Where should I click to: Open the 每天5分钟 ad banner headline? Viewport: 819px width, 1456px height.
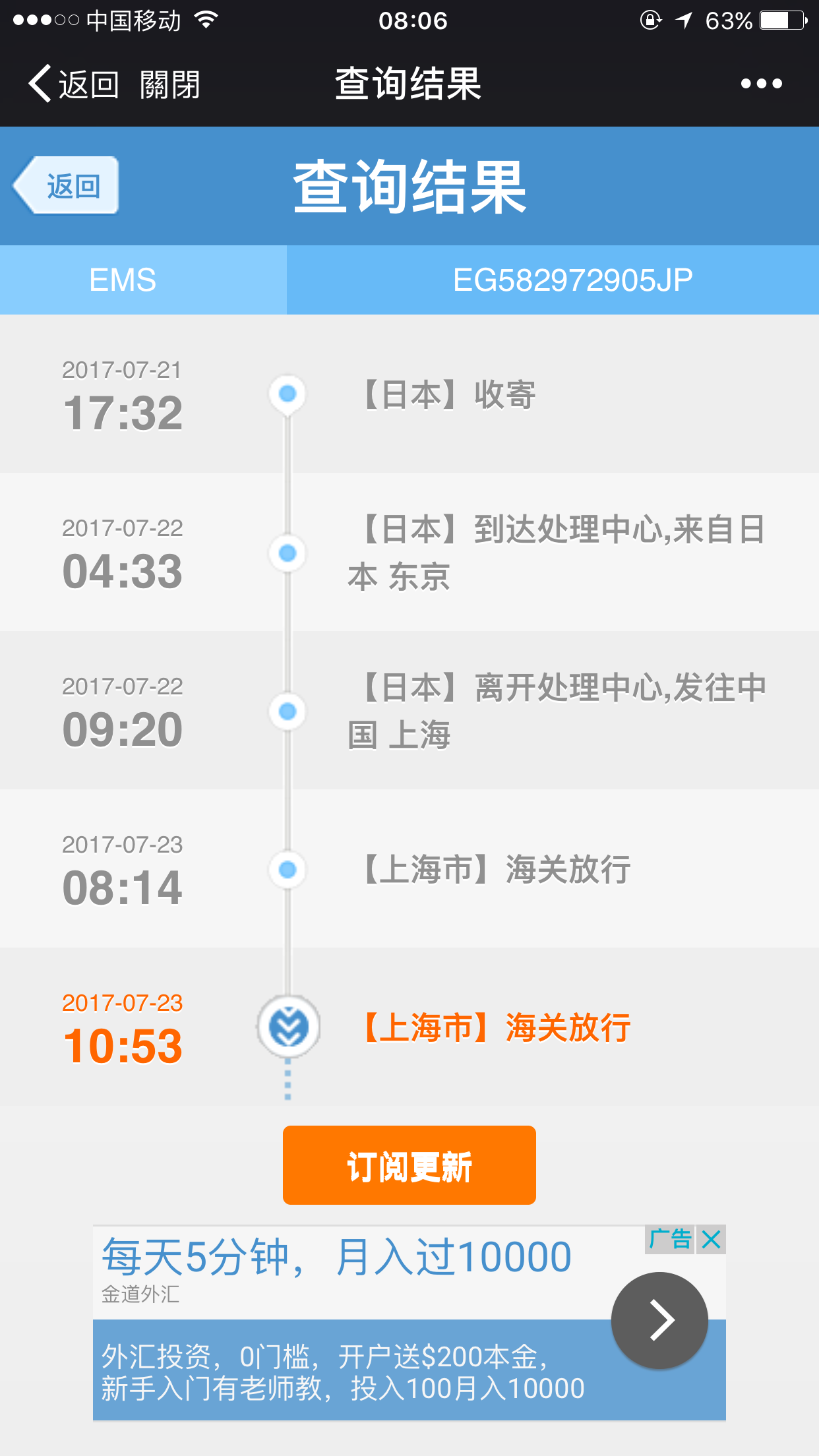pos(336,1256)
